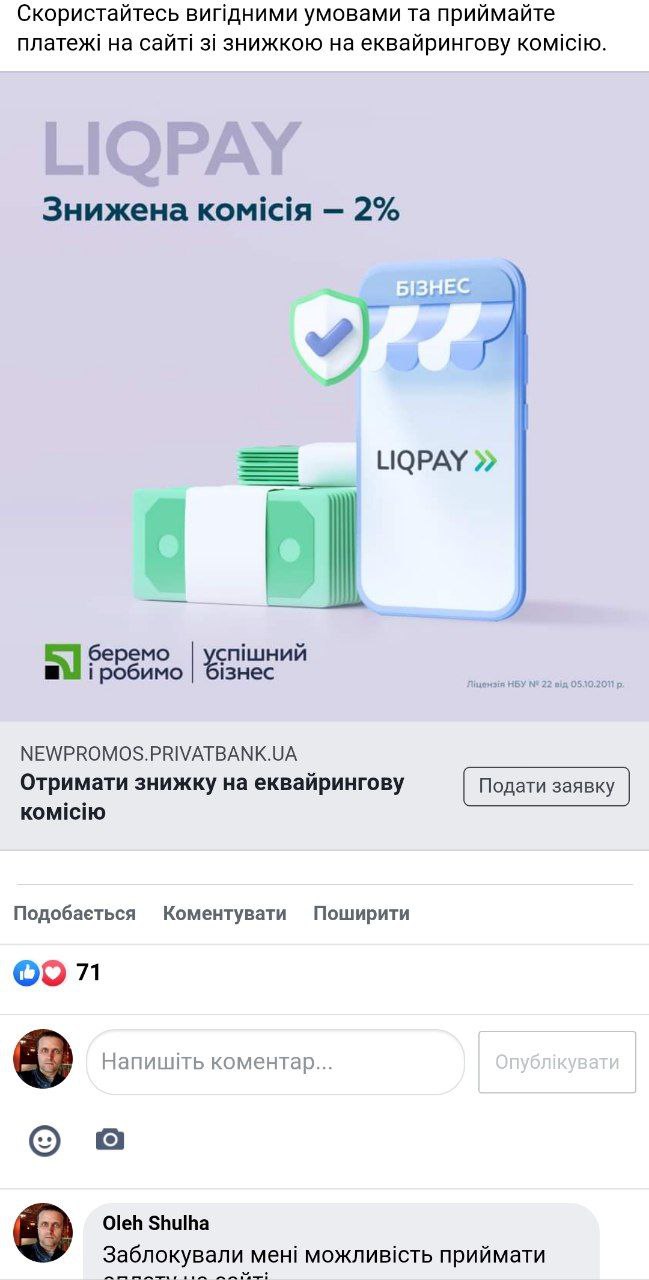Share the post via 'Поширити'
Viewport: 649px width, 1280px height.
[361, 913]
